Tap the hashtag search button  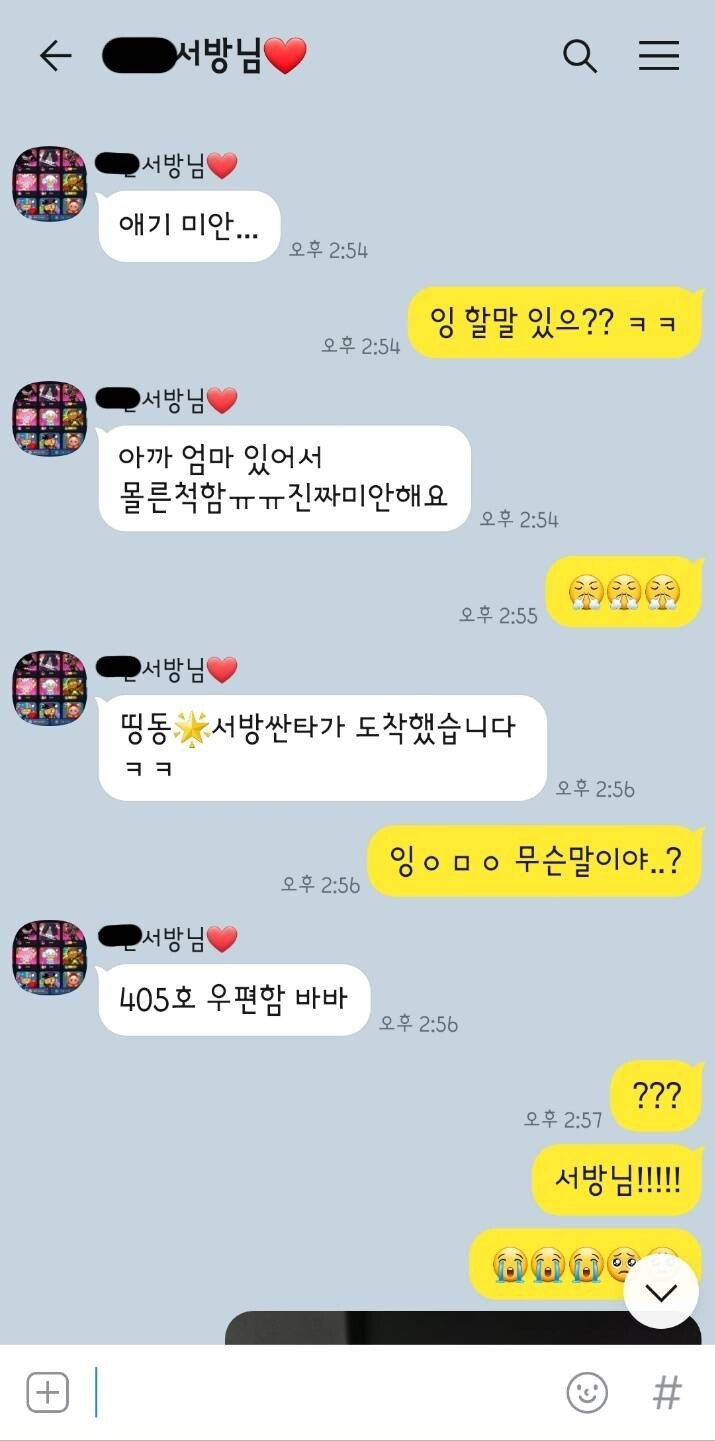(x=667, y=1392)
